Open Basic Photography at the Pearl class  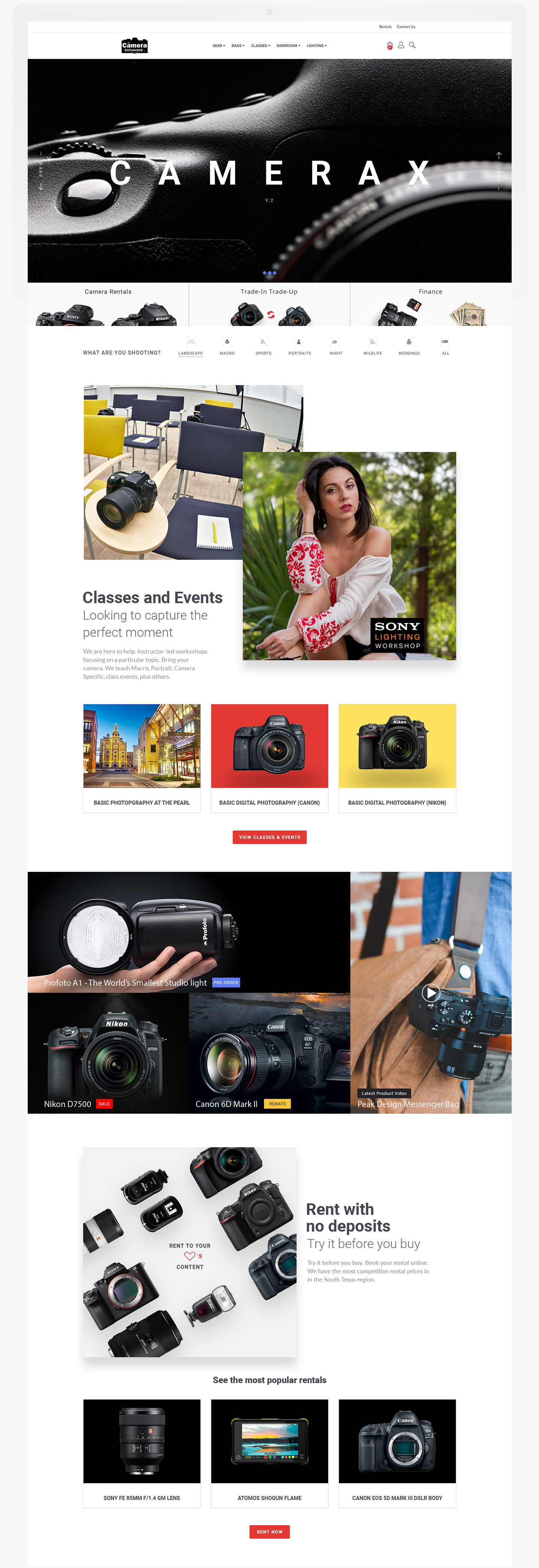click(141, 758)
